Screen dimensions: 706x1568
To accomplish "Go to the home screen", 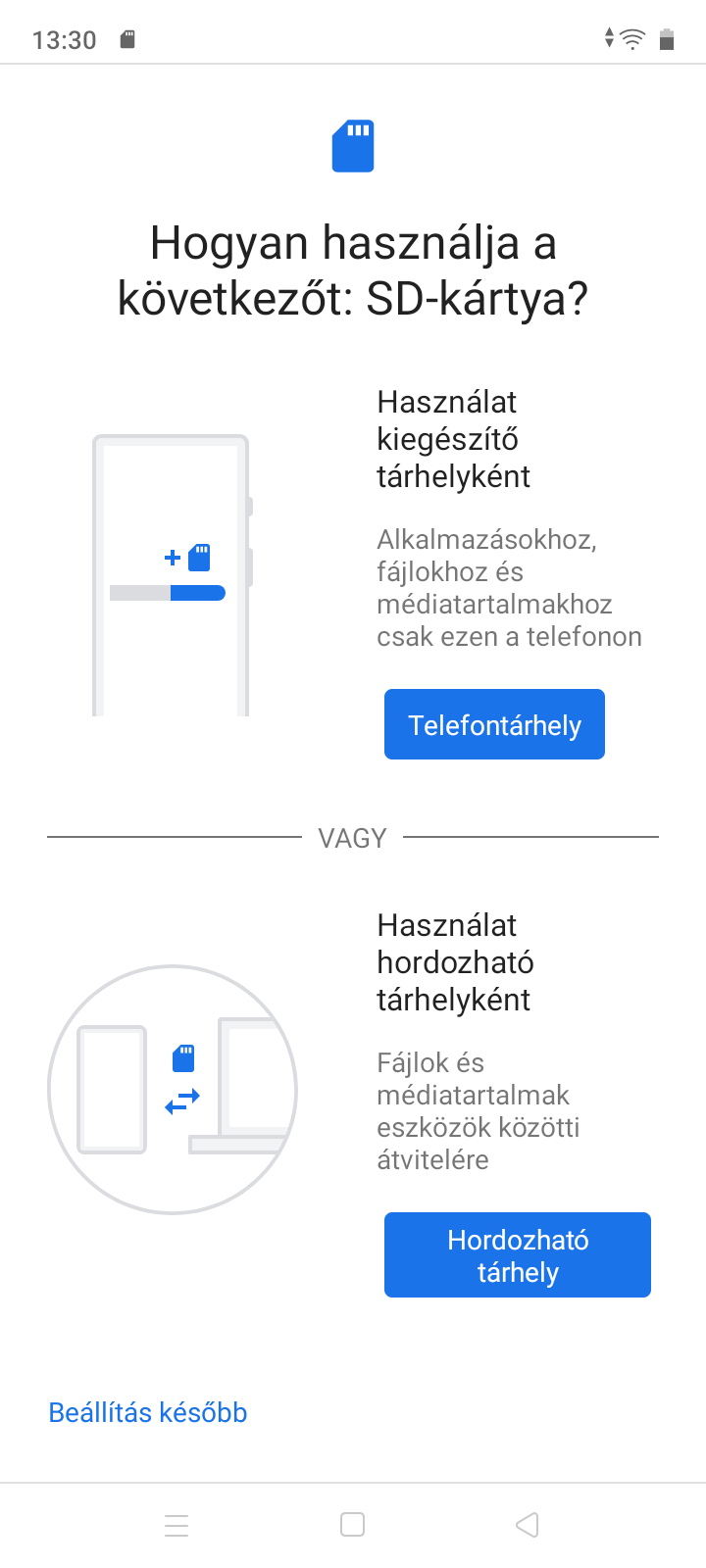I will [x=352, y=1525].
